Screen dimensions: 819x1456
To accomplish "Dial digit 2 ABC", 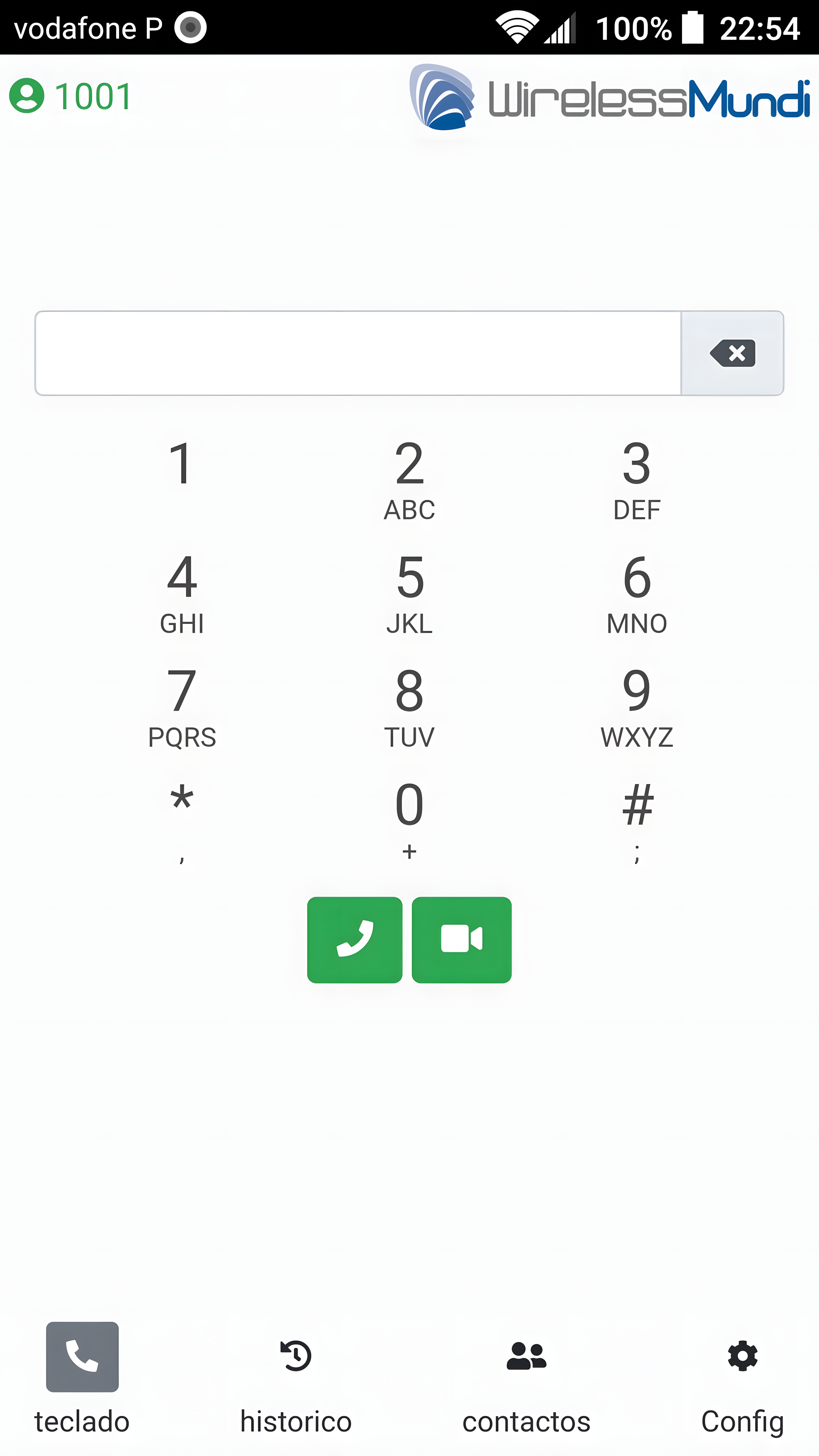I will [x=409, y=479].
